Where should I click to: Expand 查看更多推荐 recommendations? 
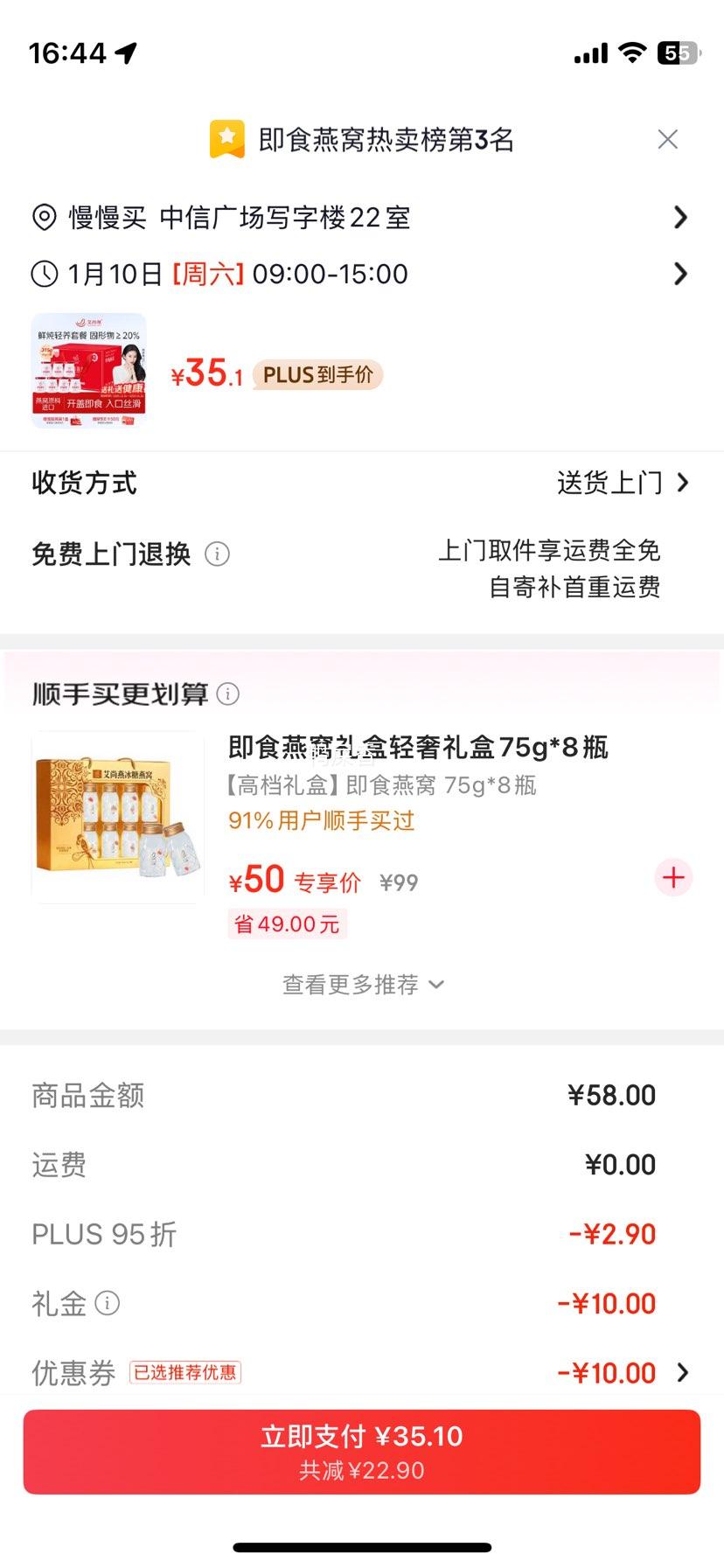(361, 983)
